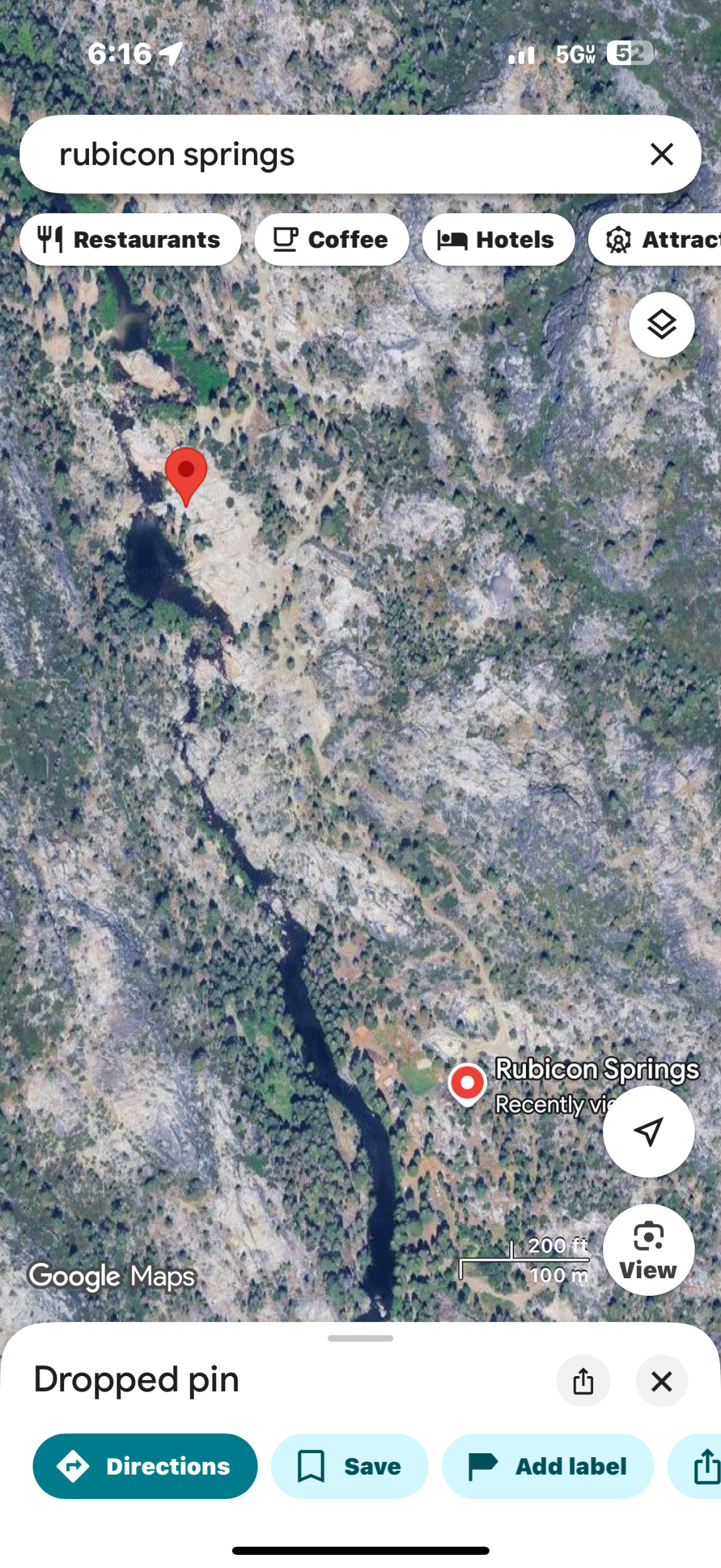This screenshot has height=1568, width=721.
Task: Center the map on my location
Action: click(x=648, y=1131)
